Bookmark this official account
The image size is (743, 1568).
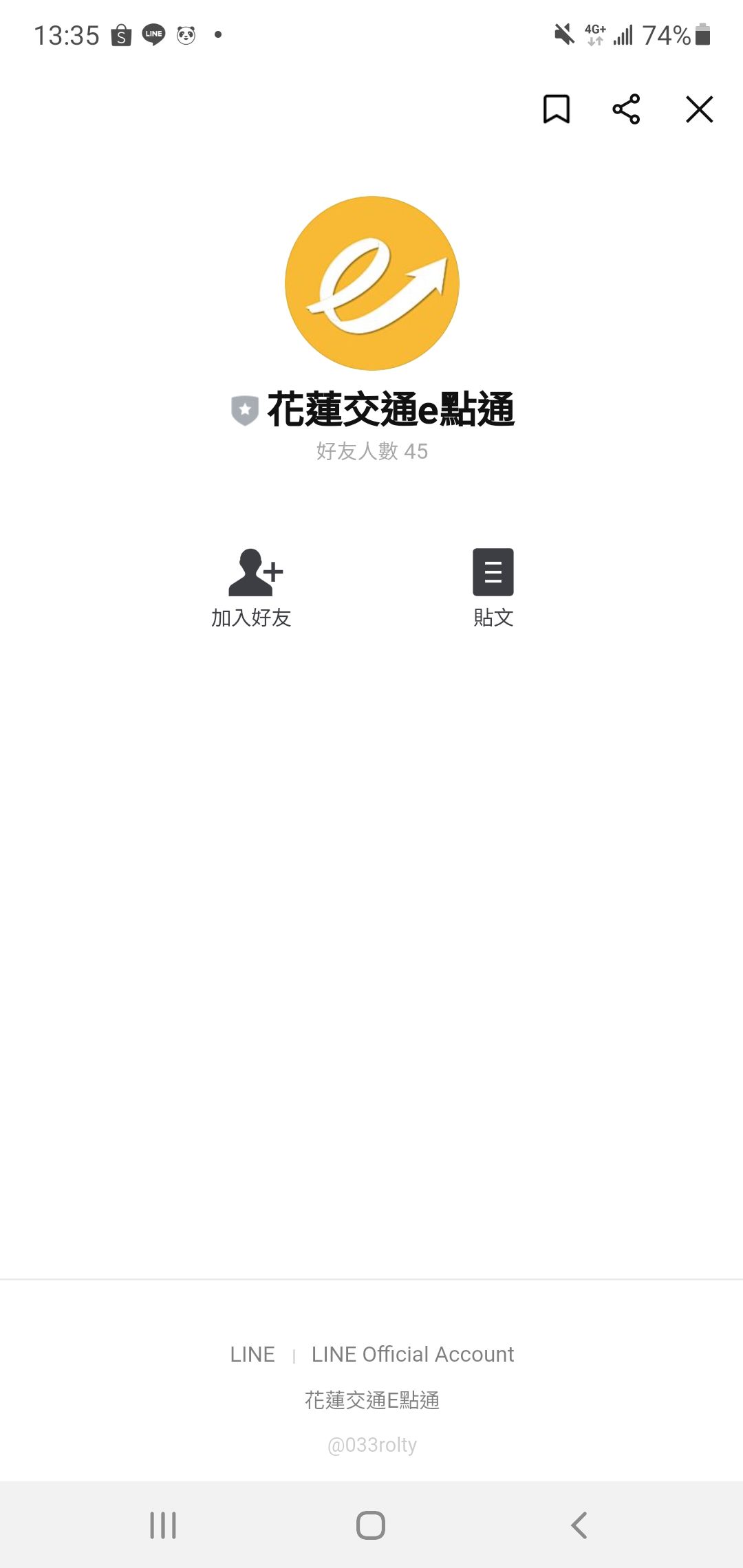tap(556, 109)
